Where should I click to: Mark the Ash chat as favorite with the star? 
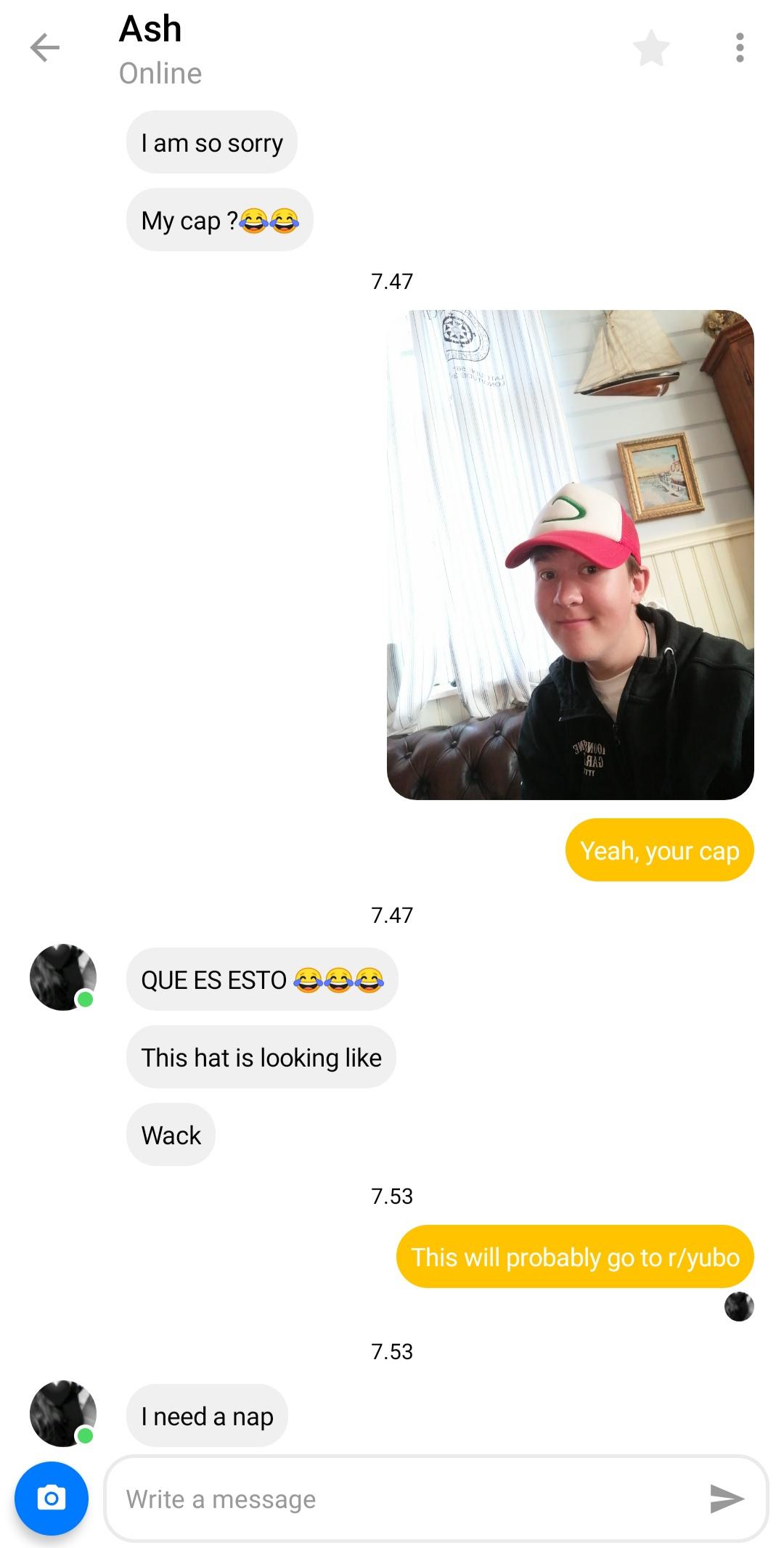[650, 49]
